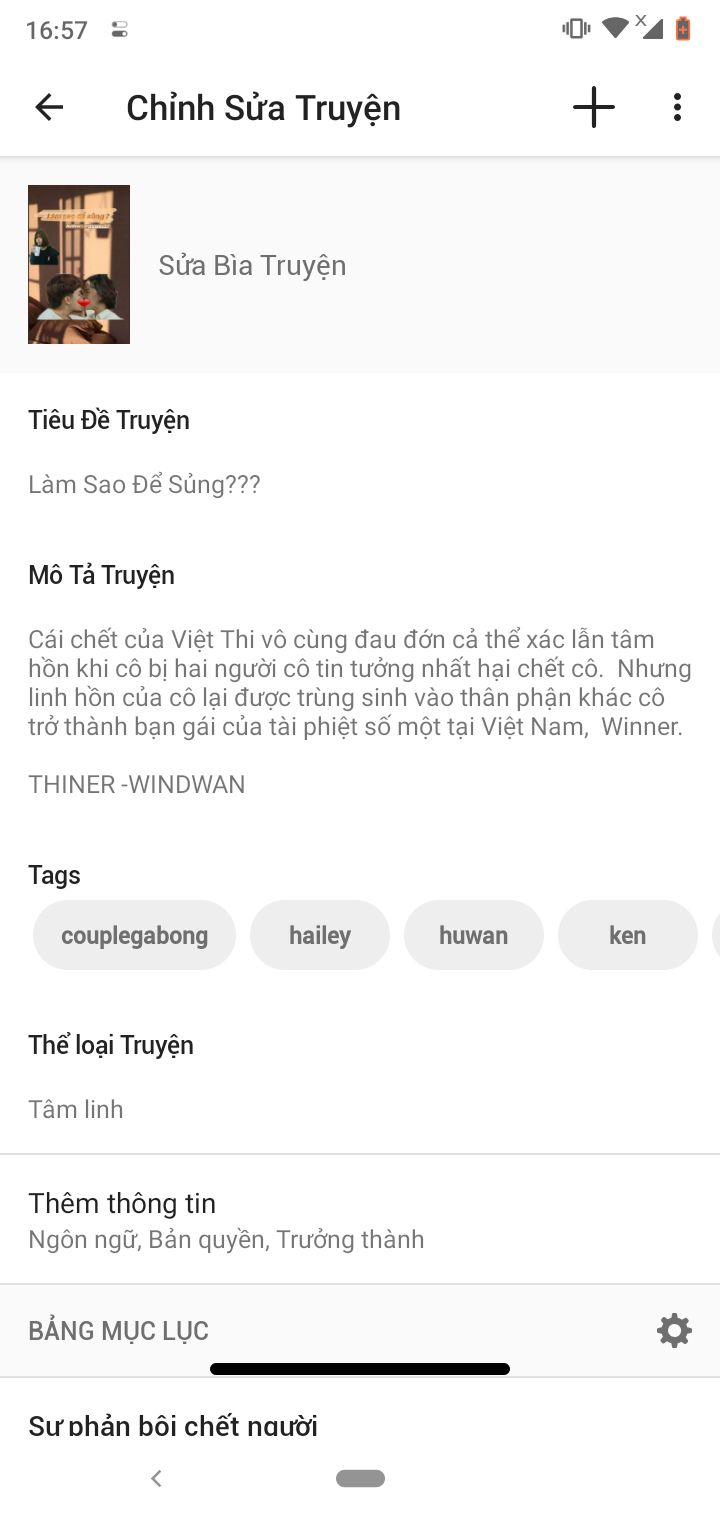Image resolution: width=720 pixels, height=1520 pixels.
Task: Edit the story title Làm Sao Để Sủng???
Action: point(145,485)
